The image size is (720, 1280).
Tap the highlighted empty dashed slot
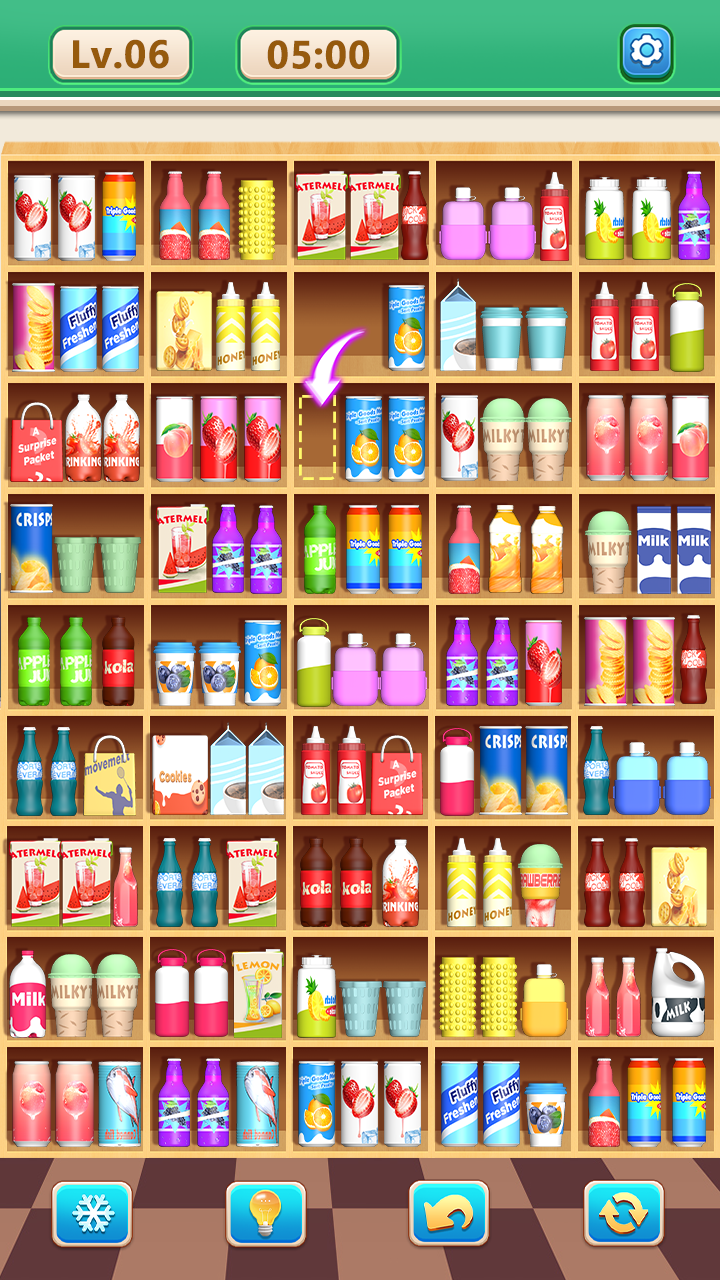pos(318,436)
